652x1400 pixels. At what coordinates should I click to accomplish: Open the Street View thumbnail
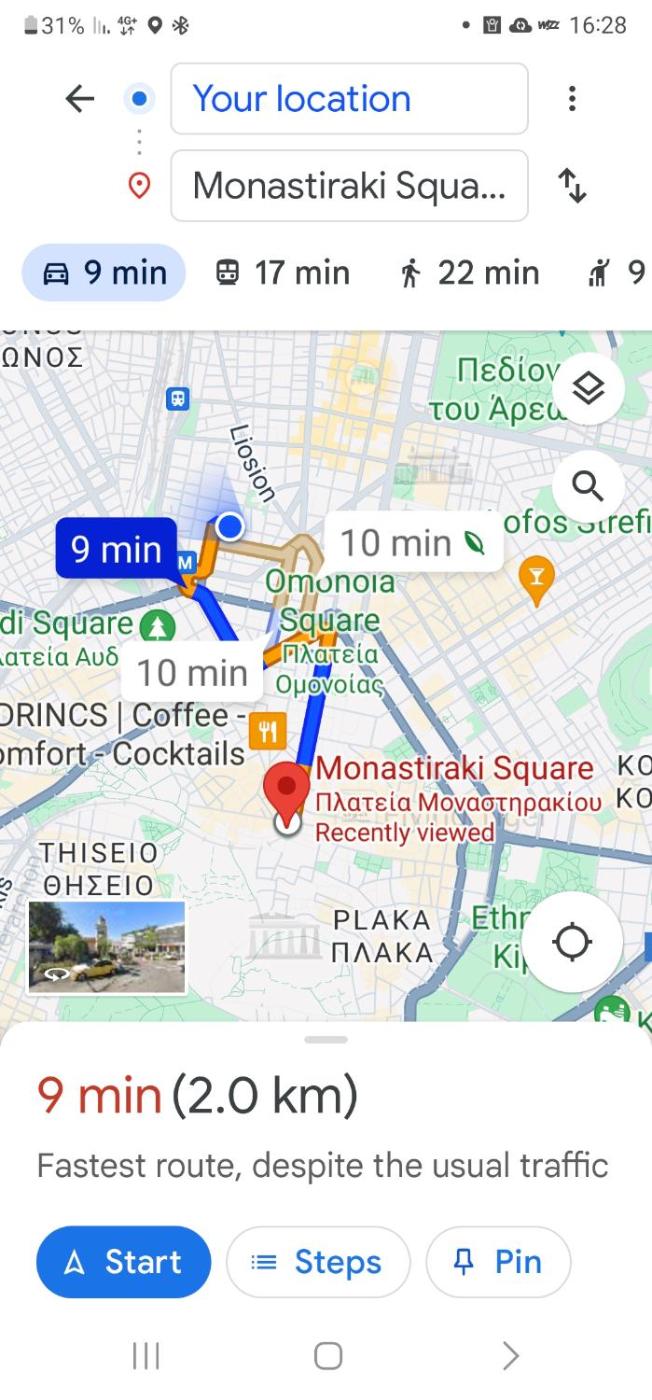pos(107,947)
